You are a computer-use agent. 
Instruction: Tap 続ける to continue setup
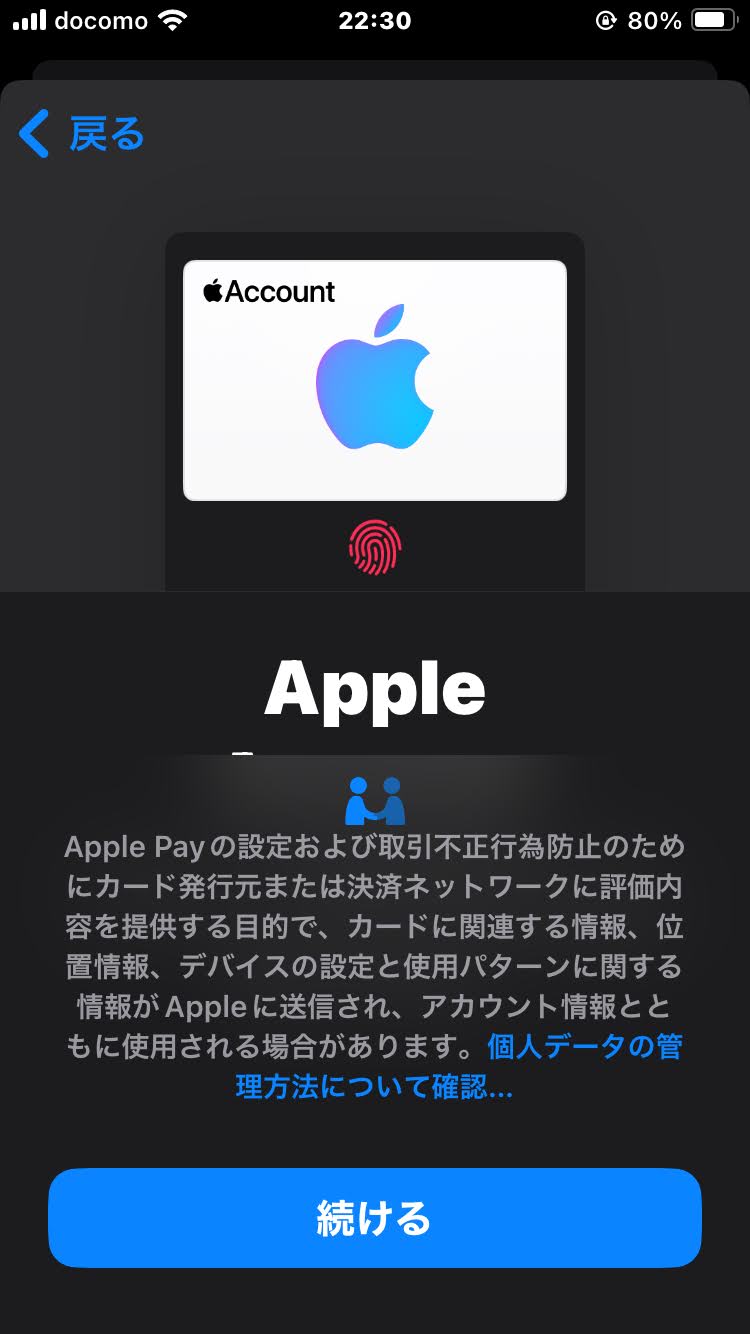tap(375, 1218)
